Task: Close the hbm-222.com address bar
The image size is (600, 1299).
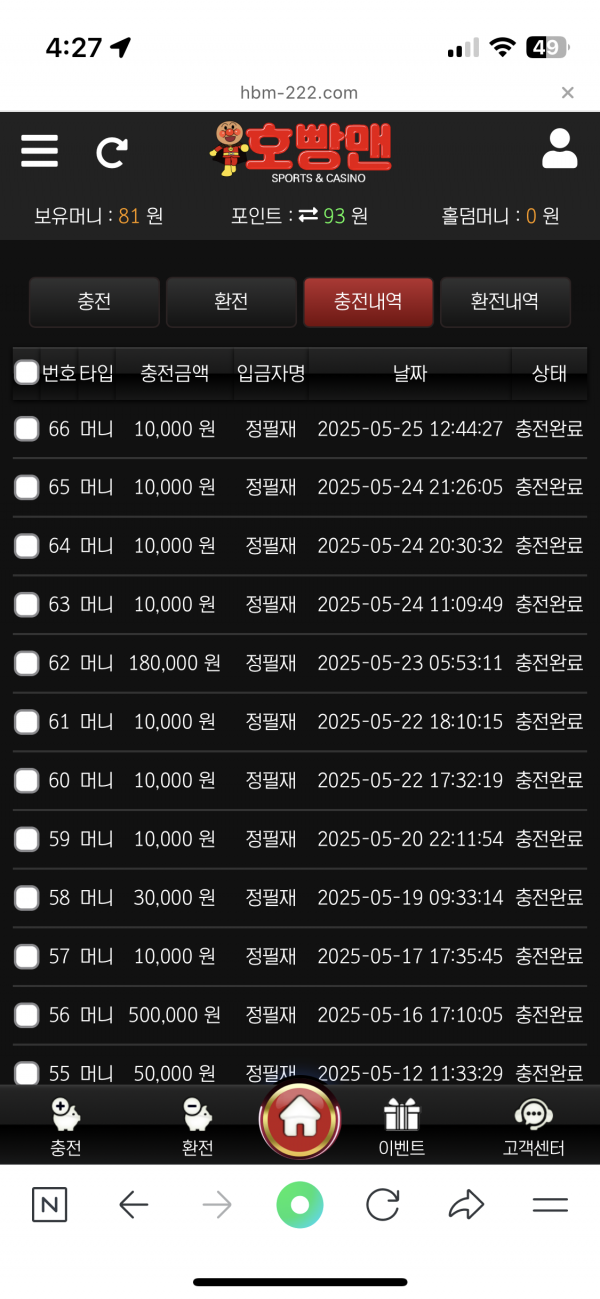Action: point(567,93)
